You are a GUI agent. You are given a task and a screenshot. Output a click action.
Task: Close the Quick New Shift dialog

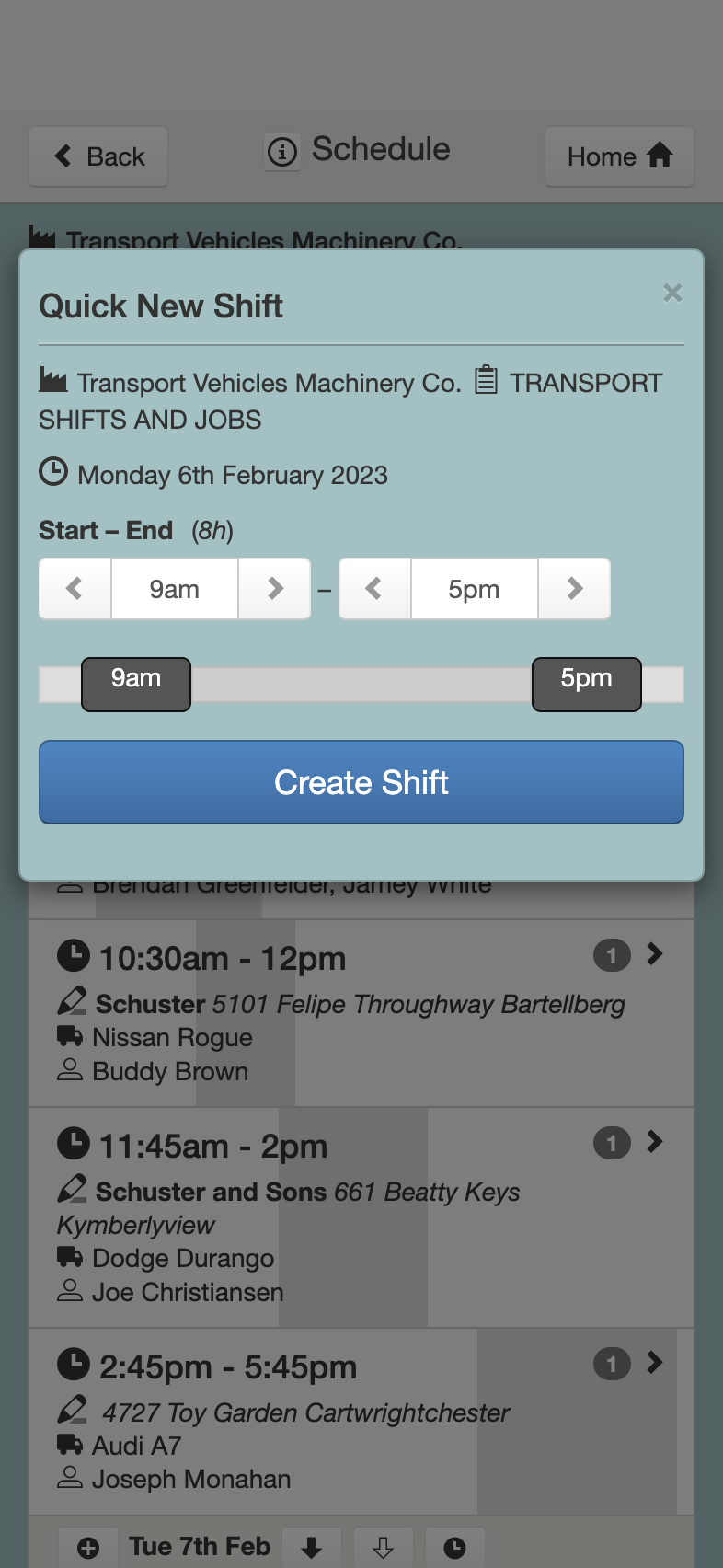tap(672, 293)
